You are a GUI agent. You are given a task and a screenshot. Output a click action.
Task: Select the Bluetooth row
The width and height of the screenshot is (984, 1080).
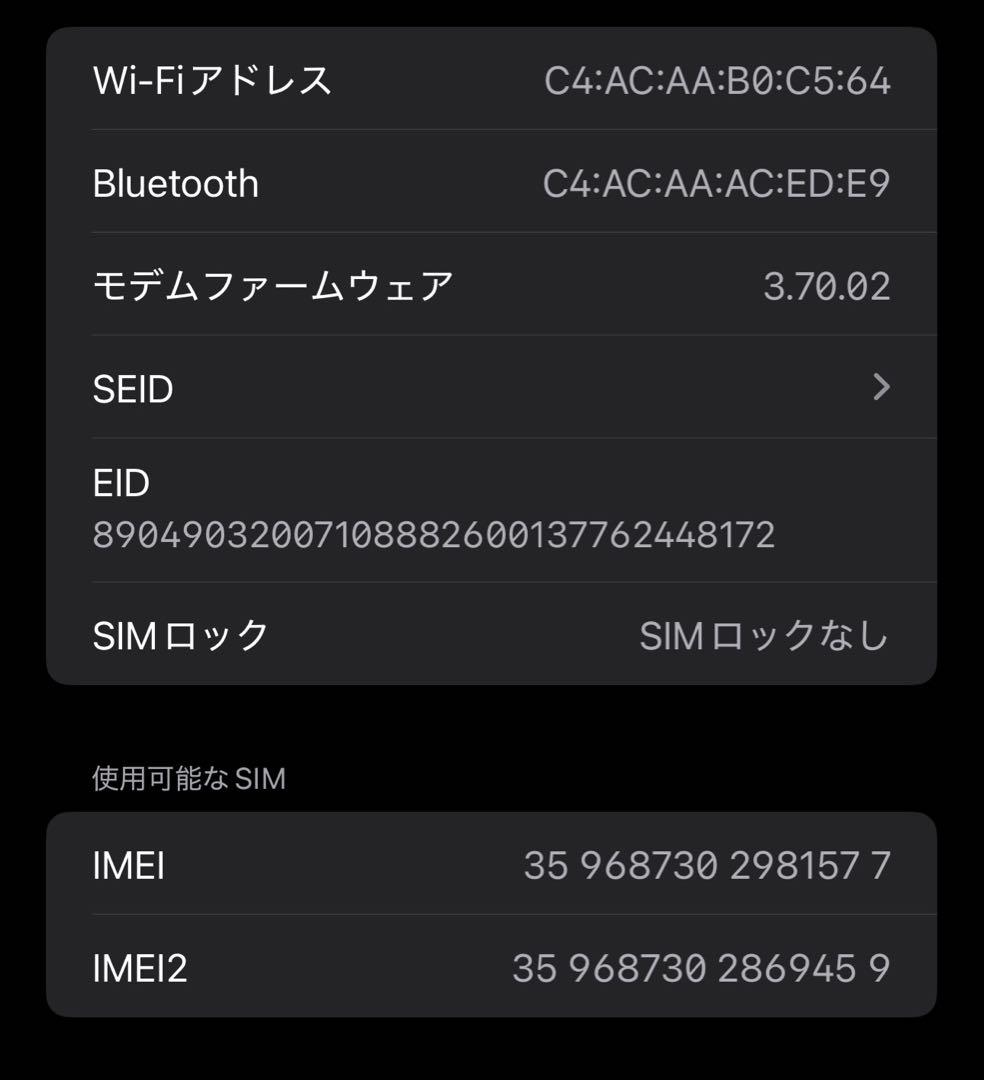click(x=490, y=183)
